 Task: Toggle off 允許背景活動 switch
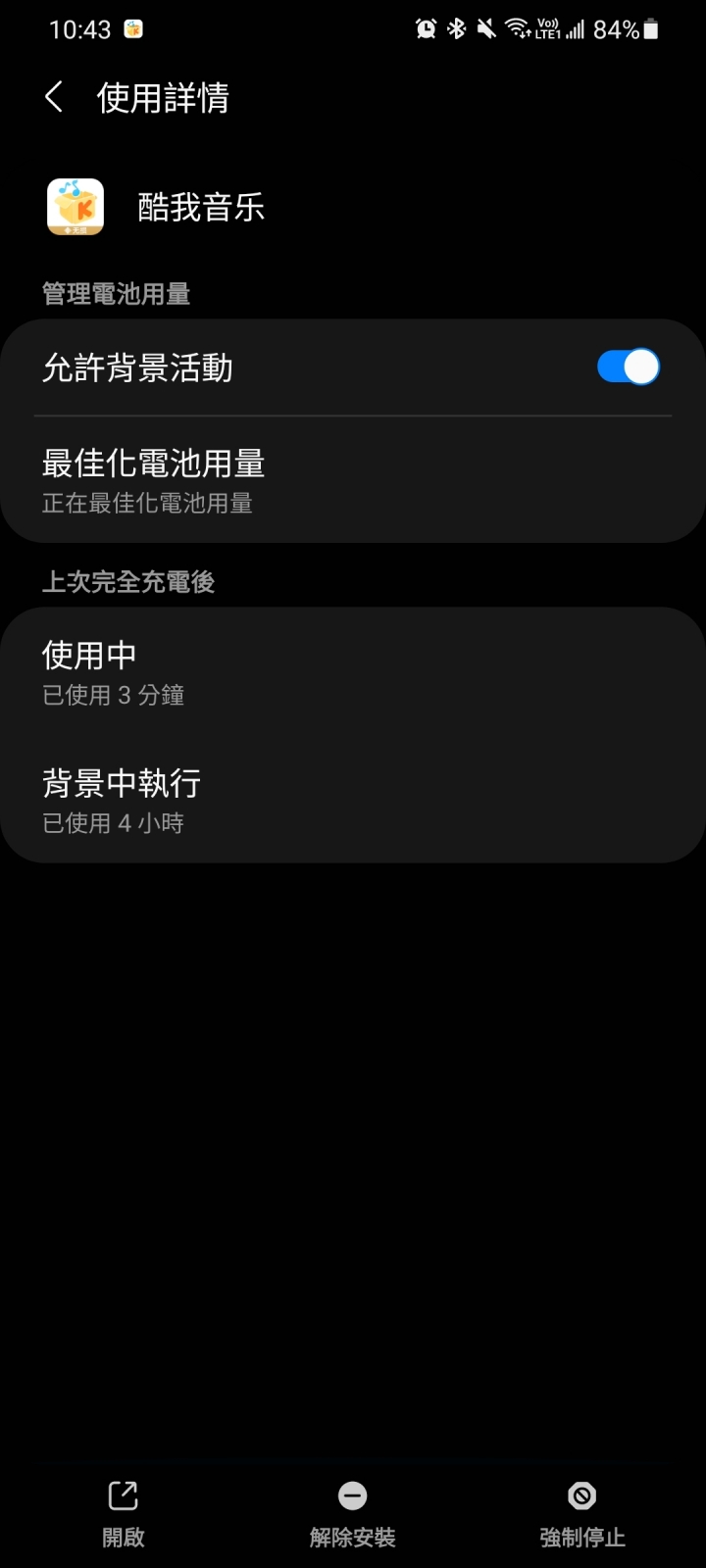pos(628,367)
